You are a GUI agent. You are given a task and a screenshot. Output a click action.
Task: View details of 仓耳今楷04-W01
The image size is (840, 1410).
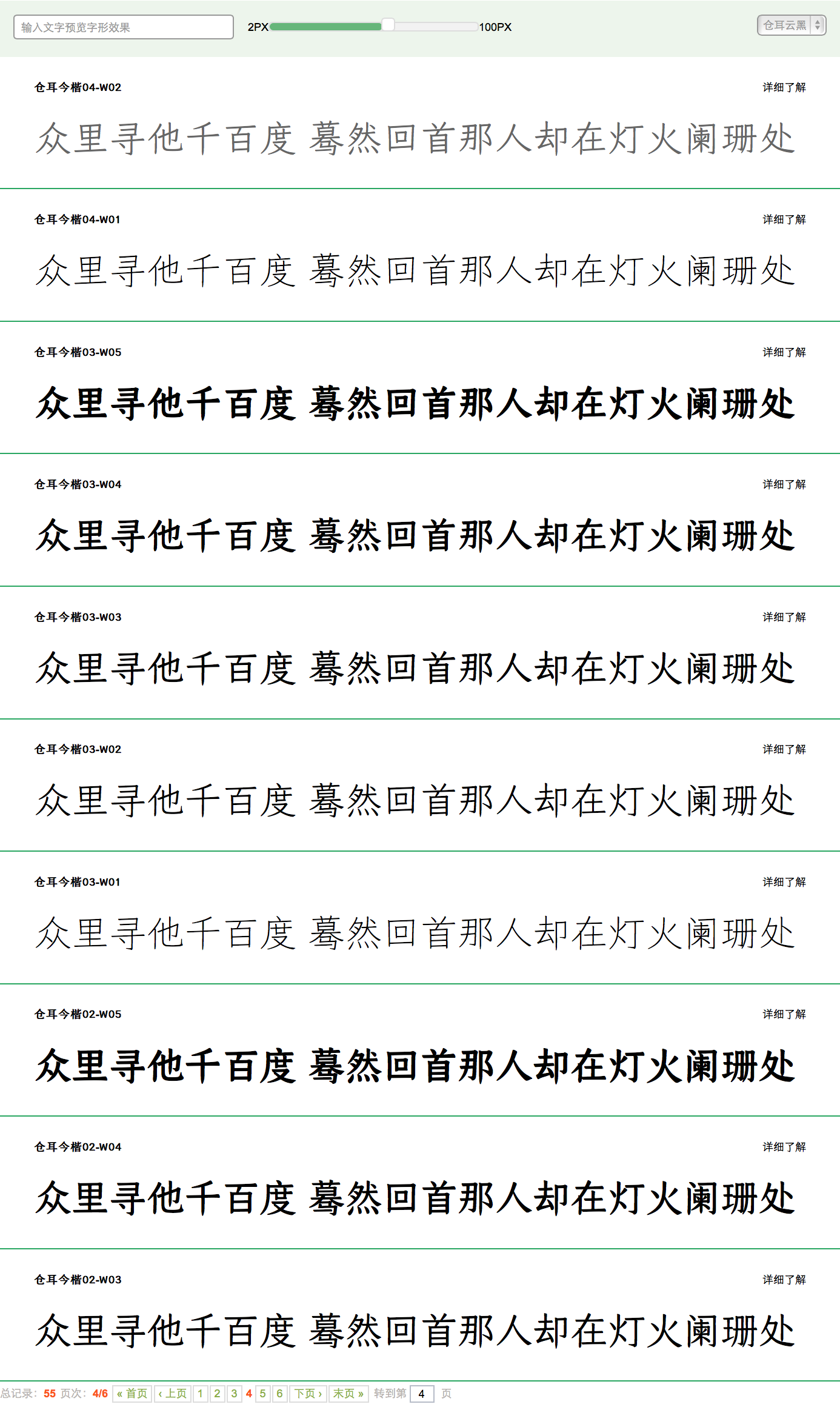(784, 219)
